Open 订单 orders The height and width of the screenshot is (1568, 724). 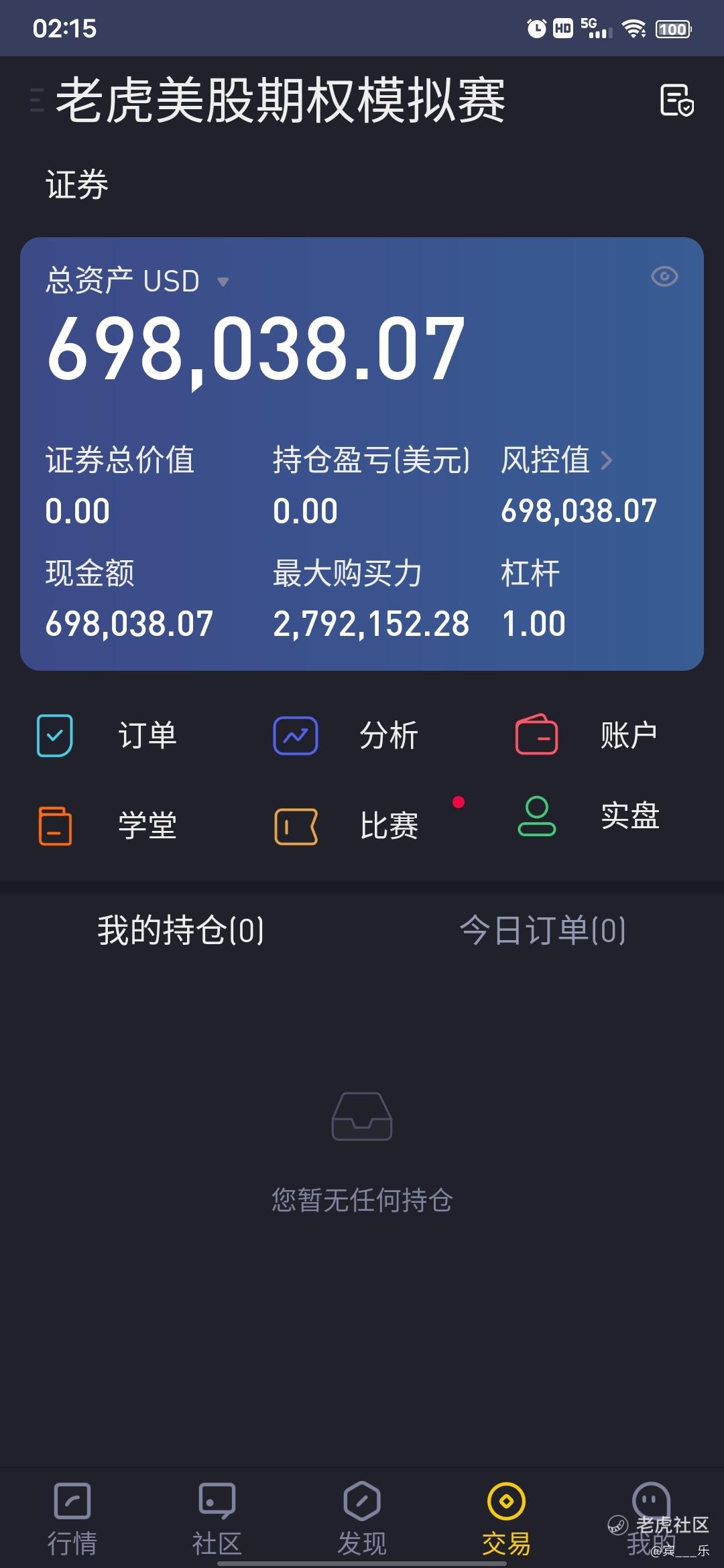click(107, 735)
